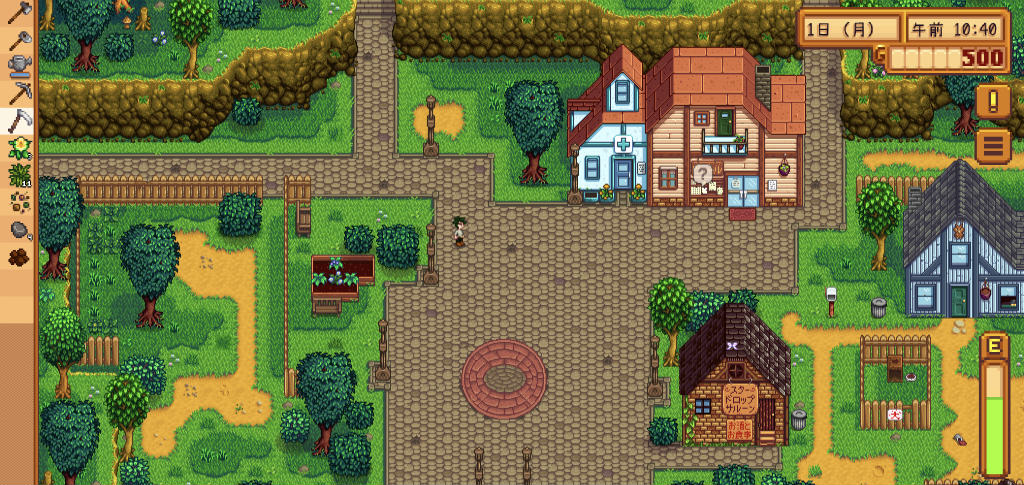Equip the watering can
1024x485 pixels.
point(19,66)
